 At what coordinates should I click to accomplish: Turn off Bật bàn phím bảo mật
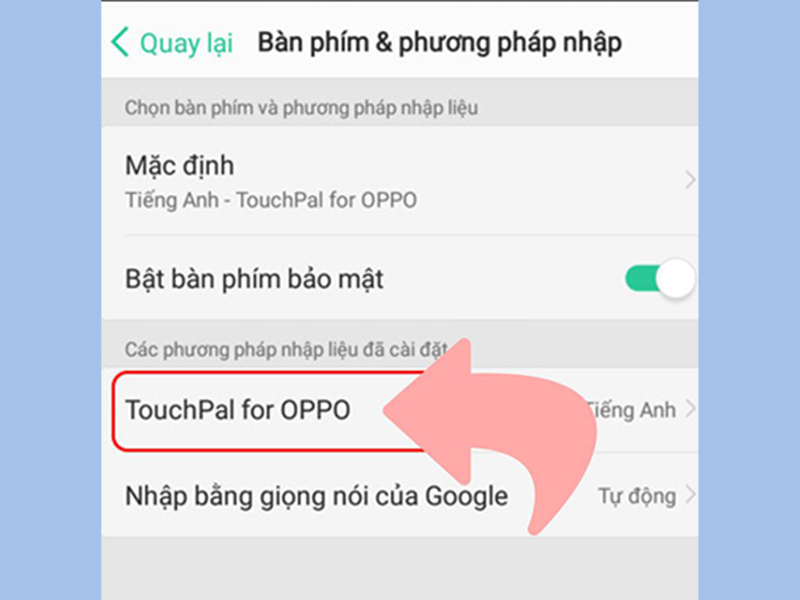click(x=658, y=277)
